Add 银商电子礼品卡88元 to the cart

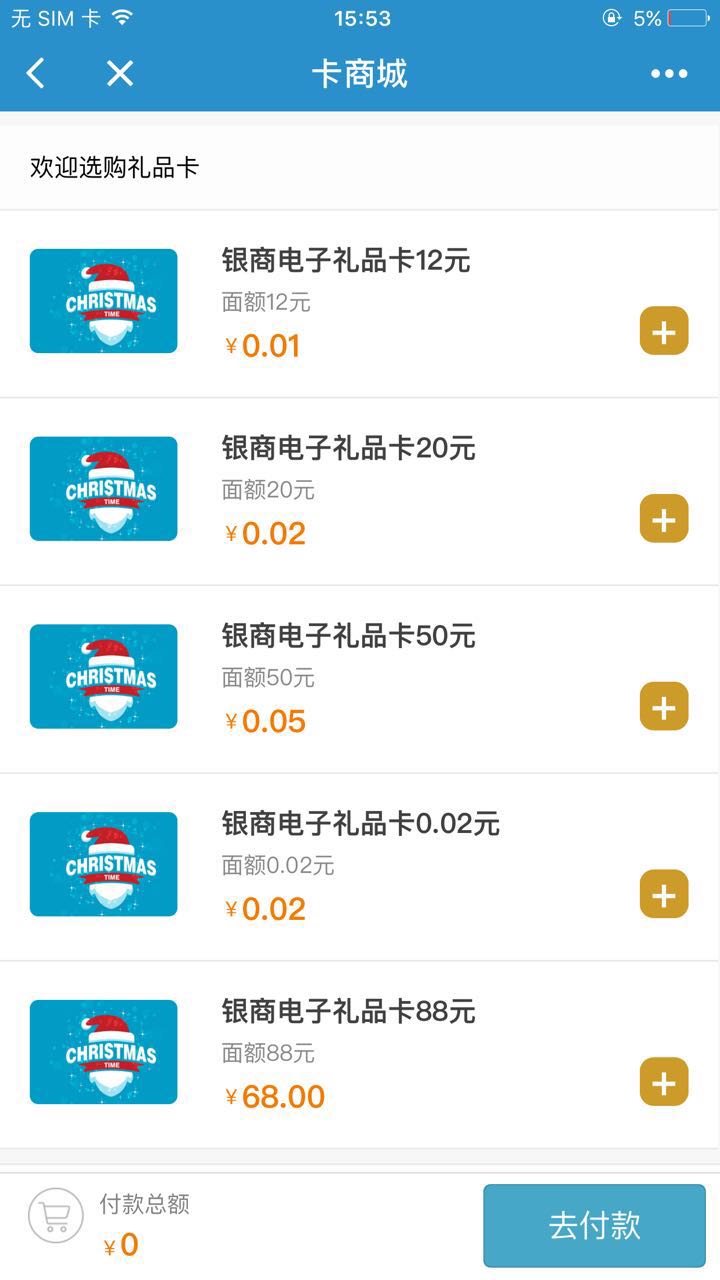point(664,1082)
